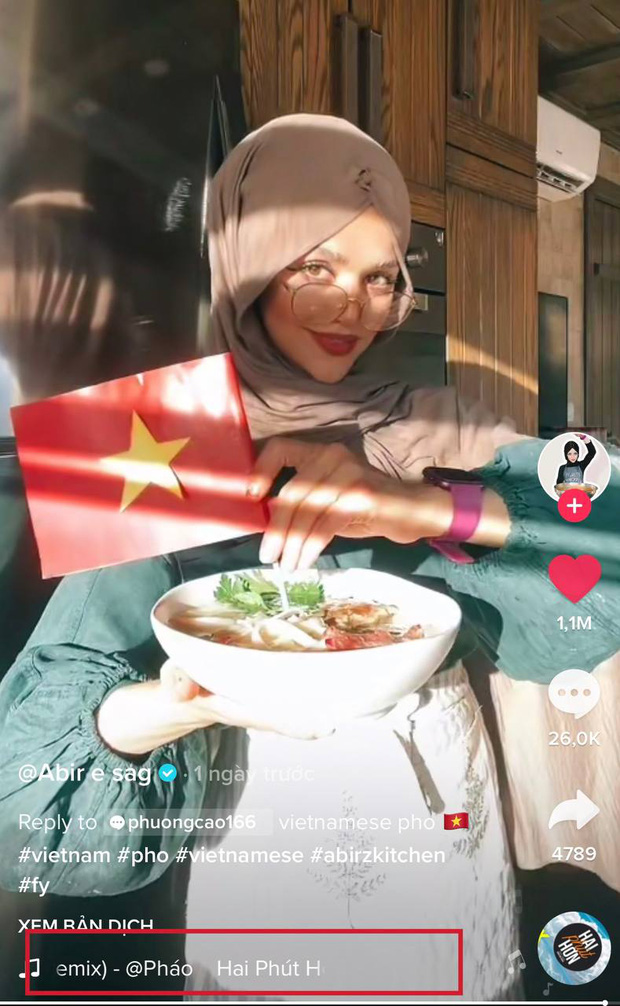Open the spinning sound disc

coord(574,948)
